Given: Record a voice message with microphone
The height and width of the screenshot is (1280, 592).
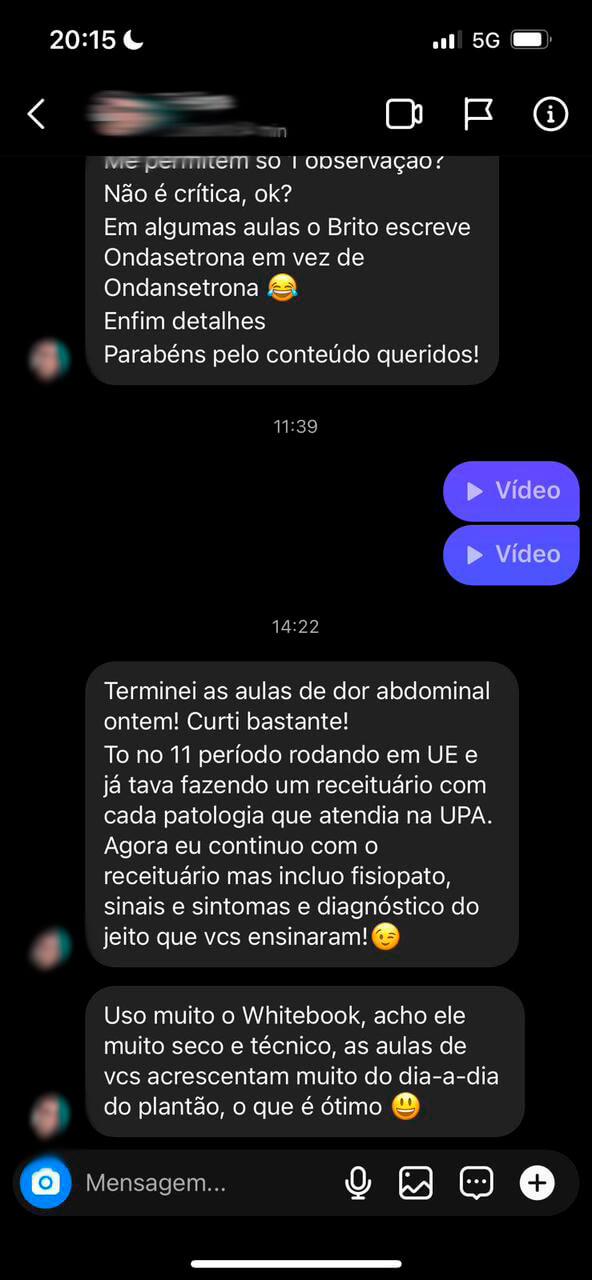Looking at the screenshot, I should 358,1183.
